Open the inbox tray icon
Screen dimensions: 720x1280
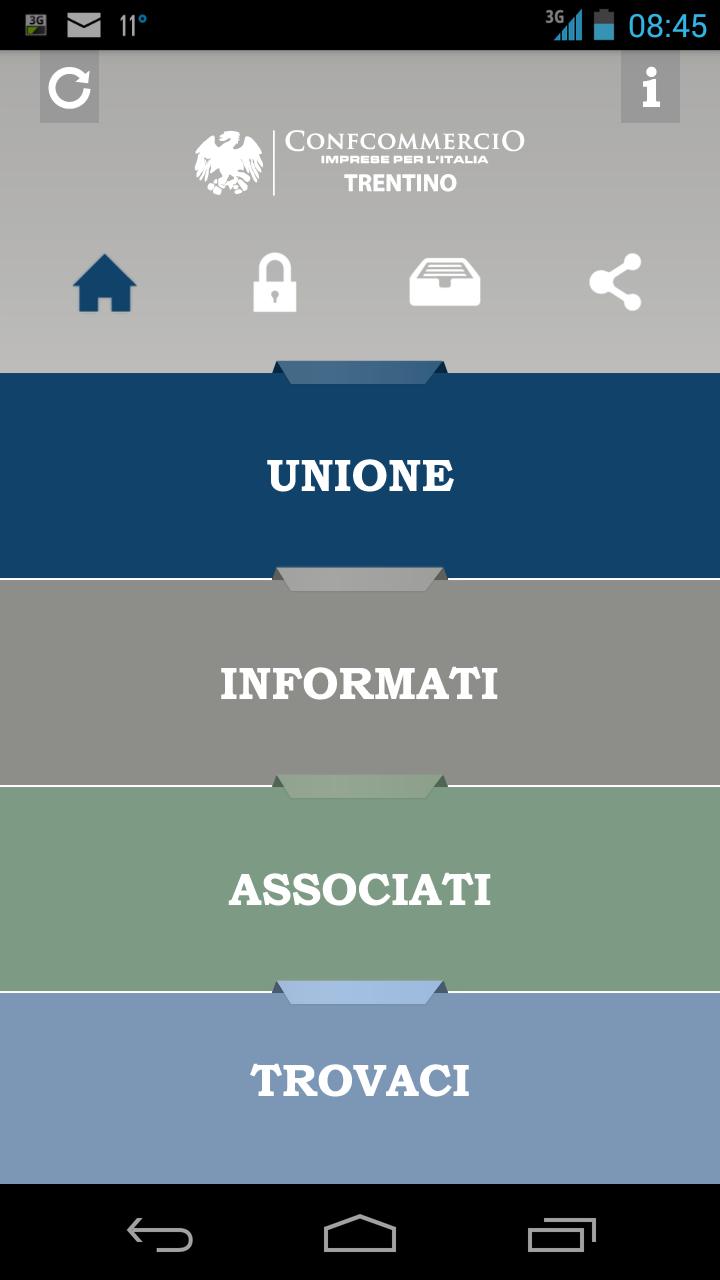[x=445, y=283]
